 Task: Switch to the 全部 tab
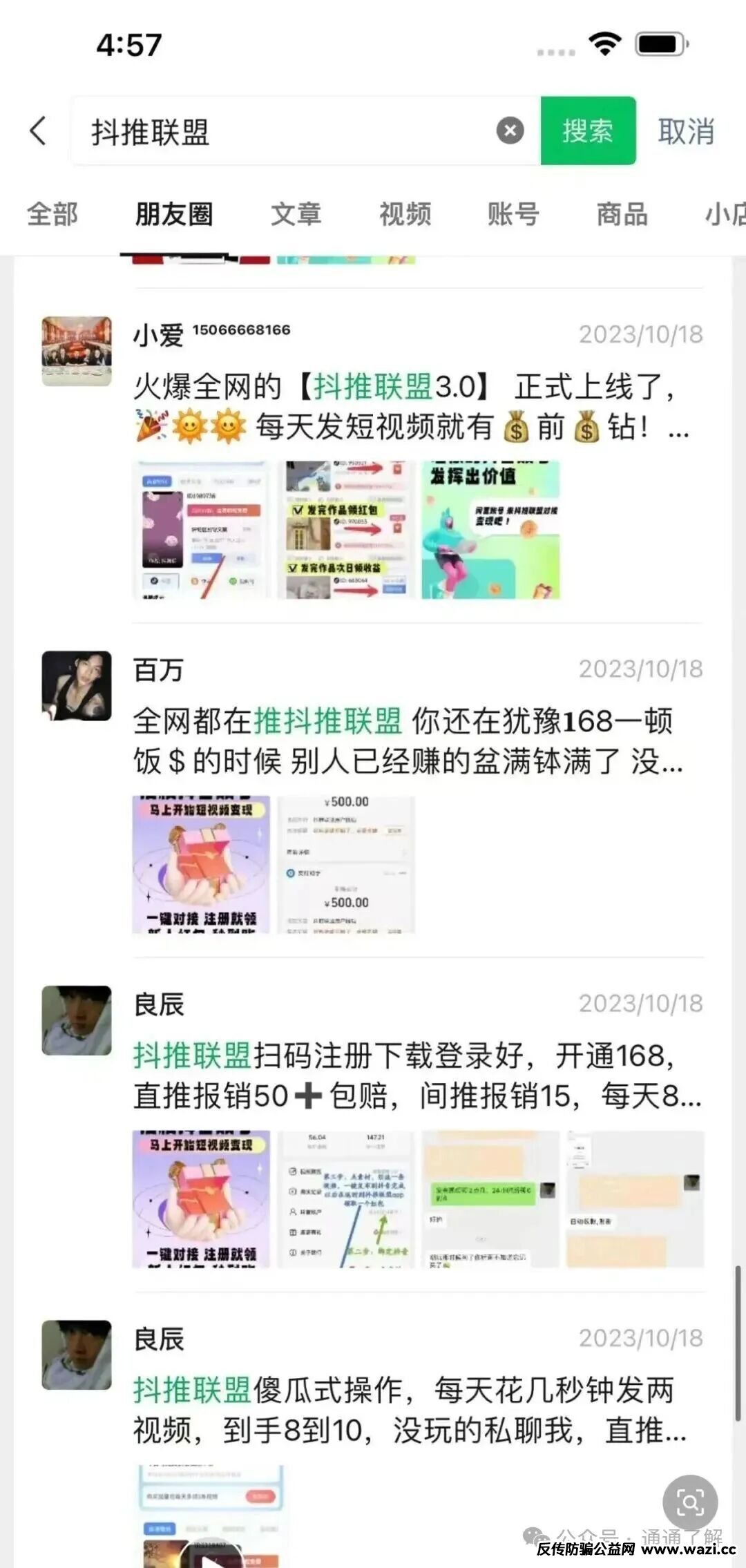(52, 214)
